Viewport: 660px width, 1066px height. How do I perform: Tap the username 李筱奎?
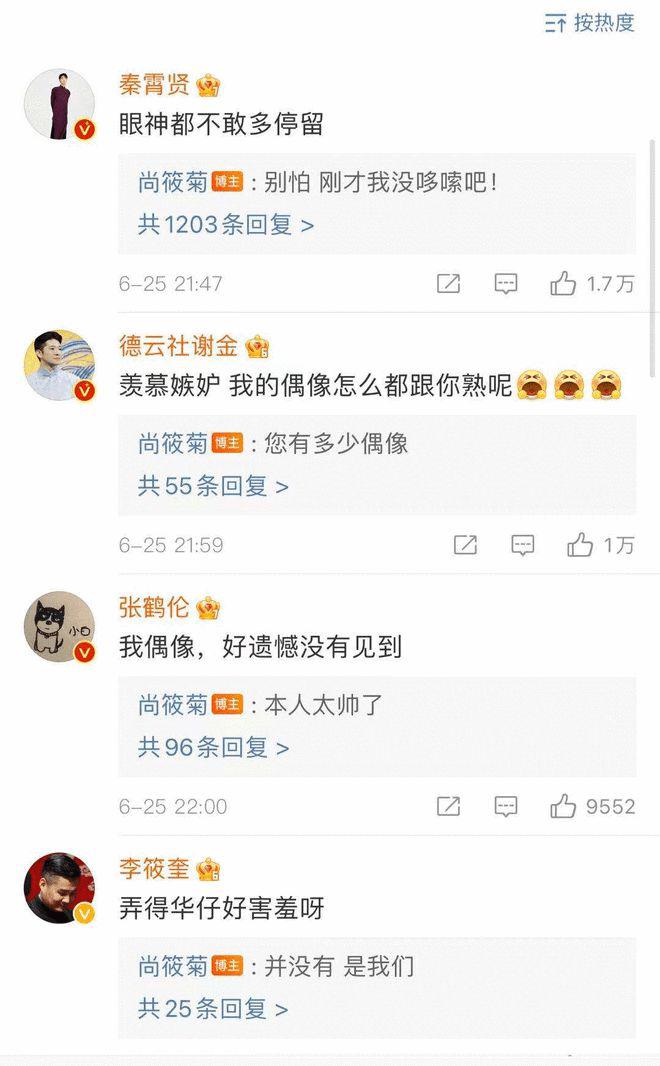(153, 869)
